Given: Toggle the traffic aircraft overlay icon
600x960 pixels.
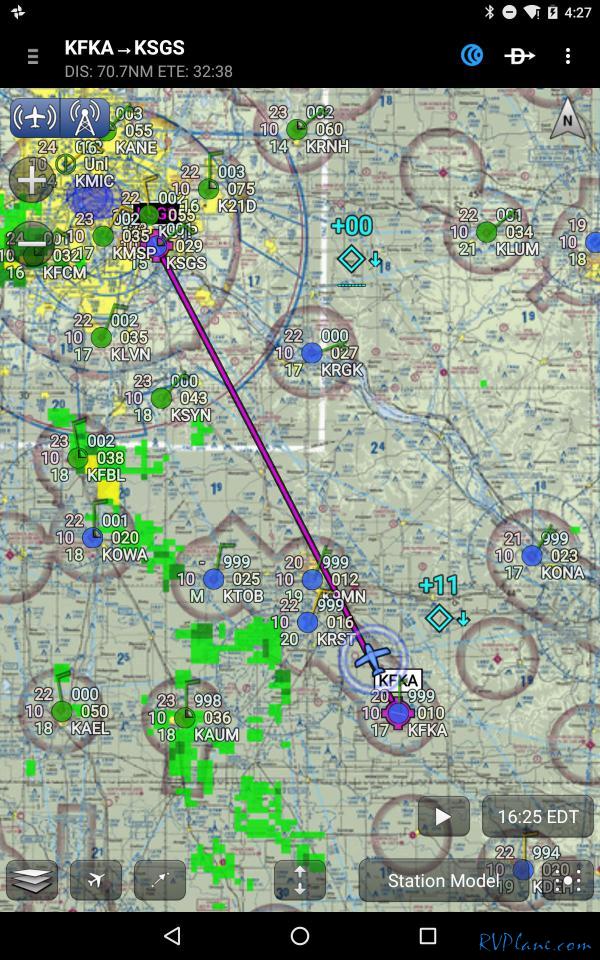Looking at the screenshot, I should coord(35,118).
